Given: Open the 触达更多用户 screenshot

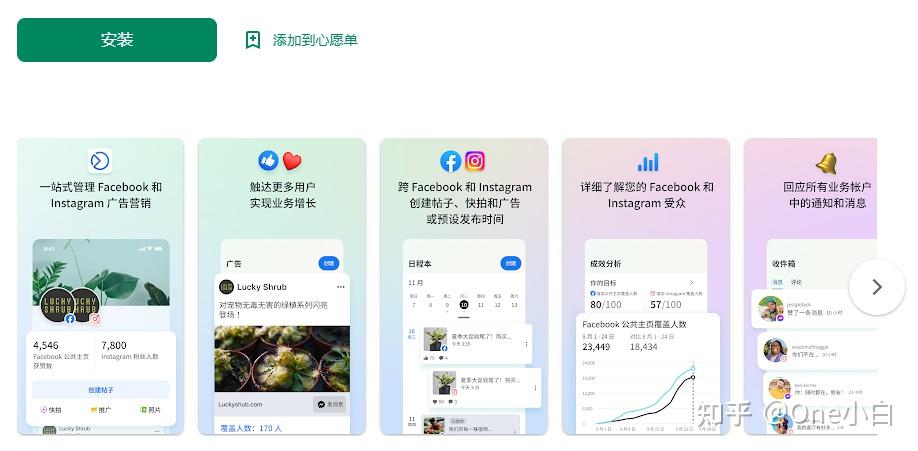Looking at the screenshot, I should pos(282,287).
